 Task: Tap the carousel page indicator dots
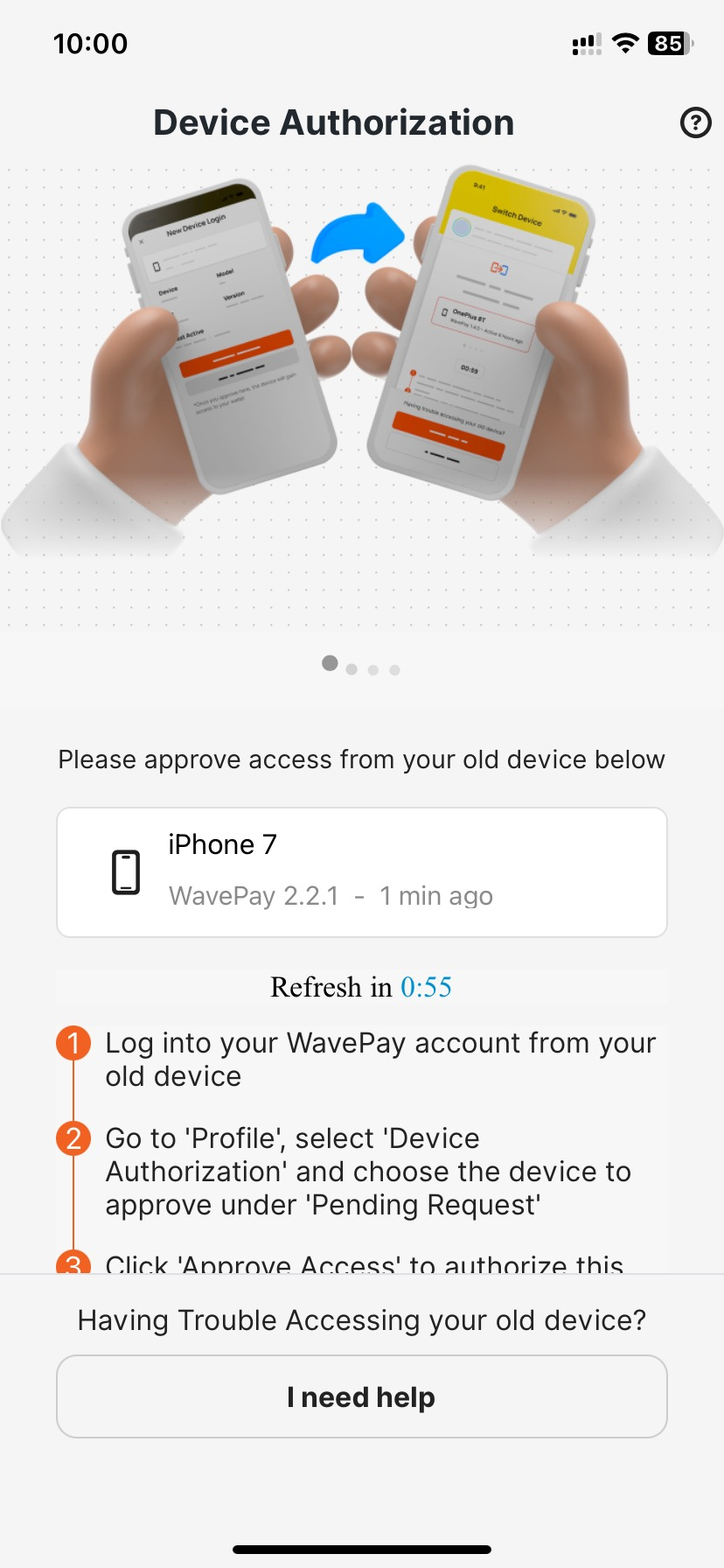pos(361,667)
